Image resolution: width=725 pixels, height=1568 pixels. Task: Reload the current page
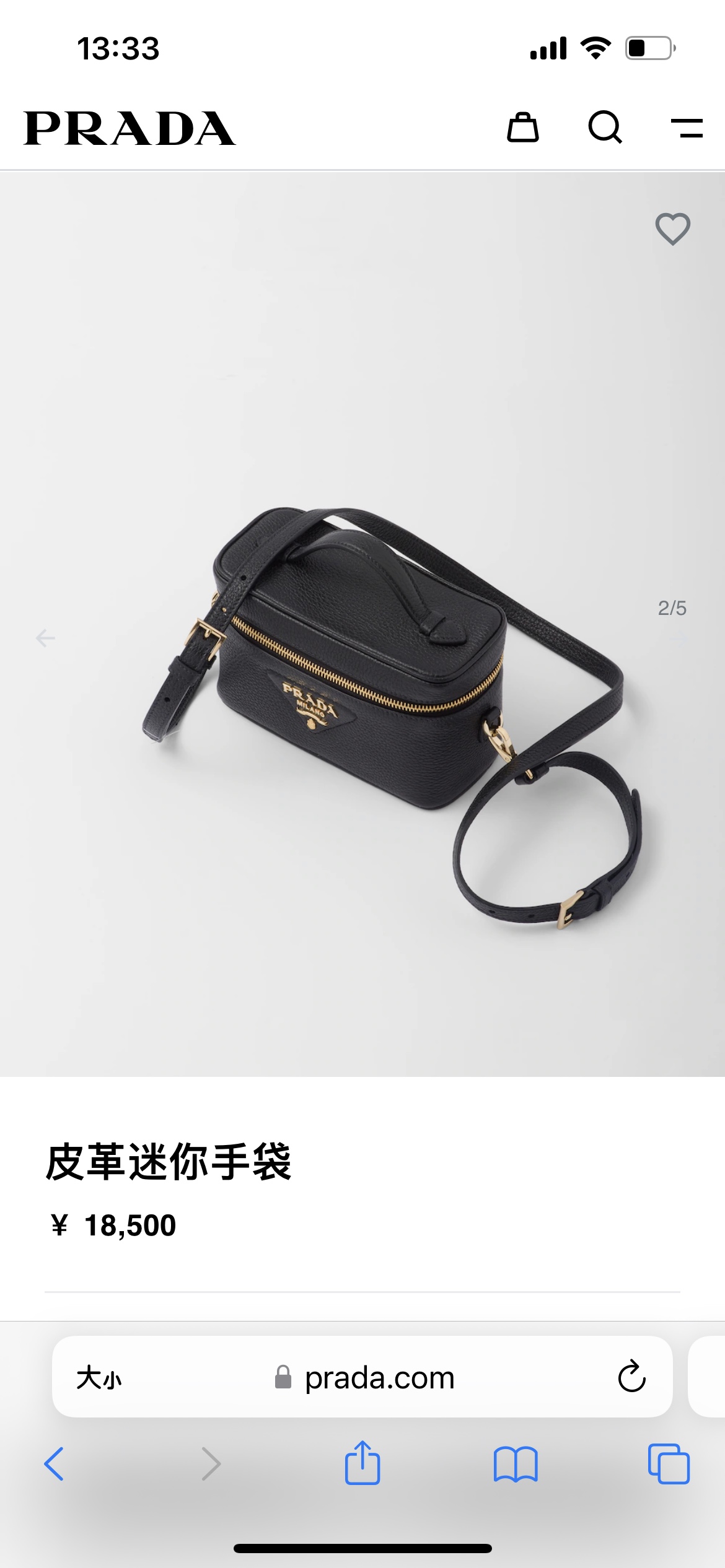tap(631, 1377)
